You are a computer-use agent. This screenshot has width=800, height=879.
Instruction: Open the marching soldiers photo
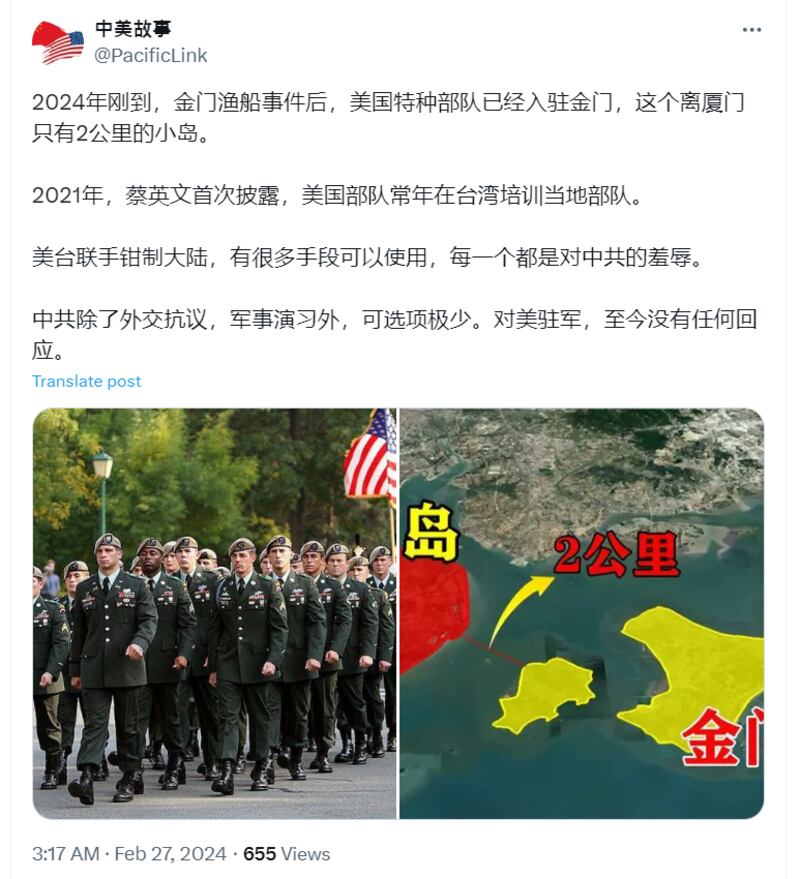214,613
